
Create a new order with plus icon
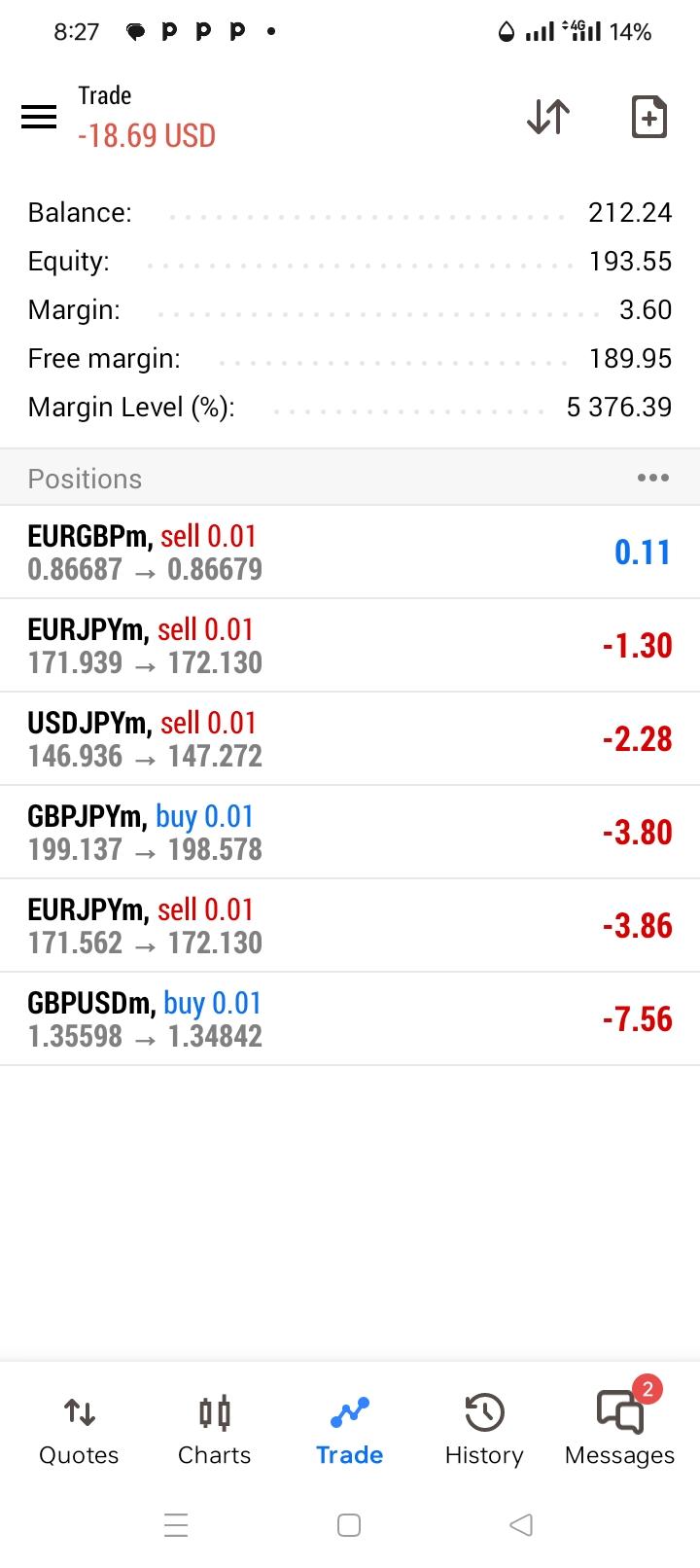pos(649,117)
